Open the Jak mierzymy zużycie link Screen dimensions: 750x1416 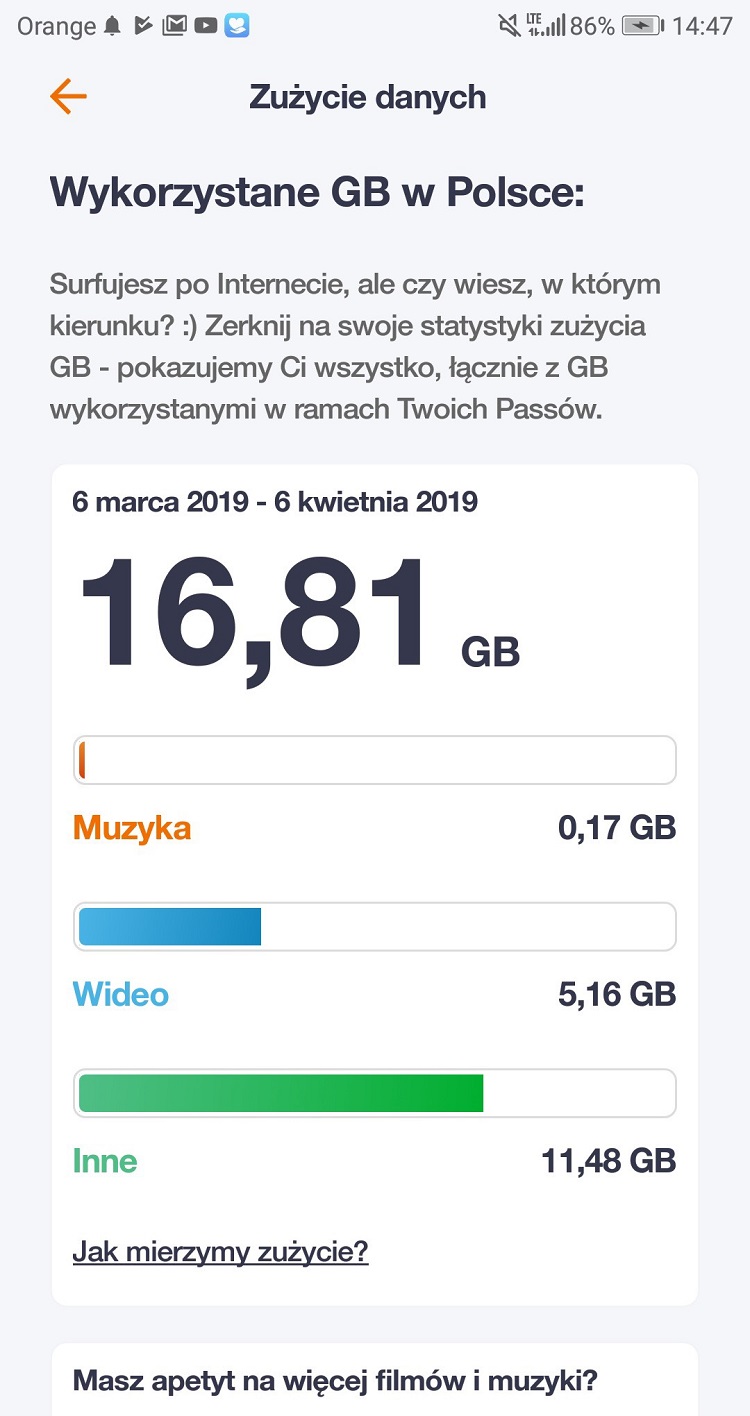220,1251
